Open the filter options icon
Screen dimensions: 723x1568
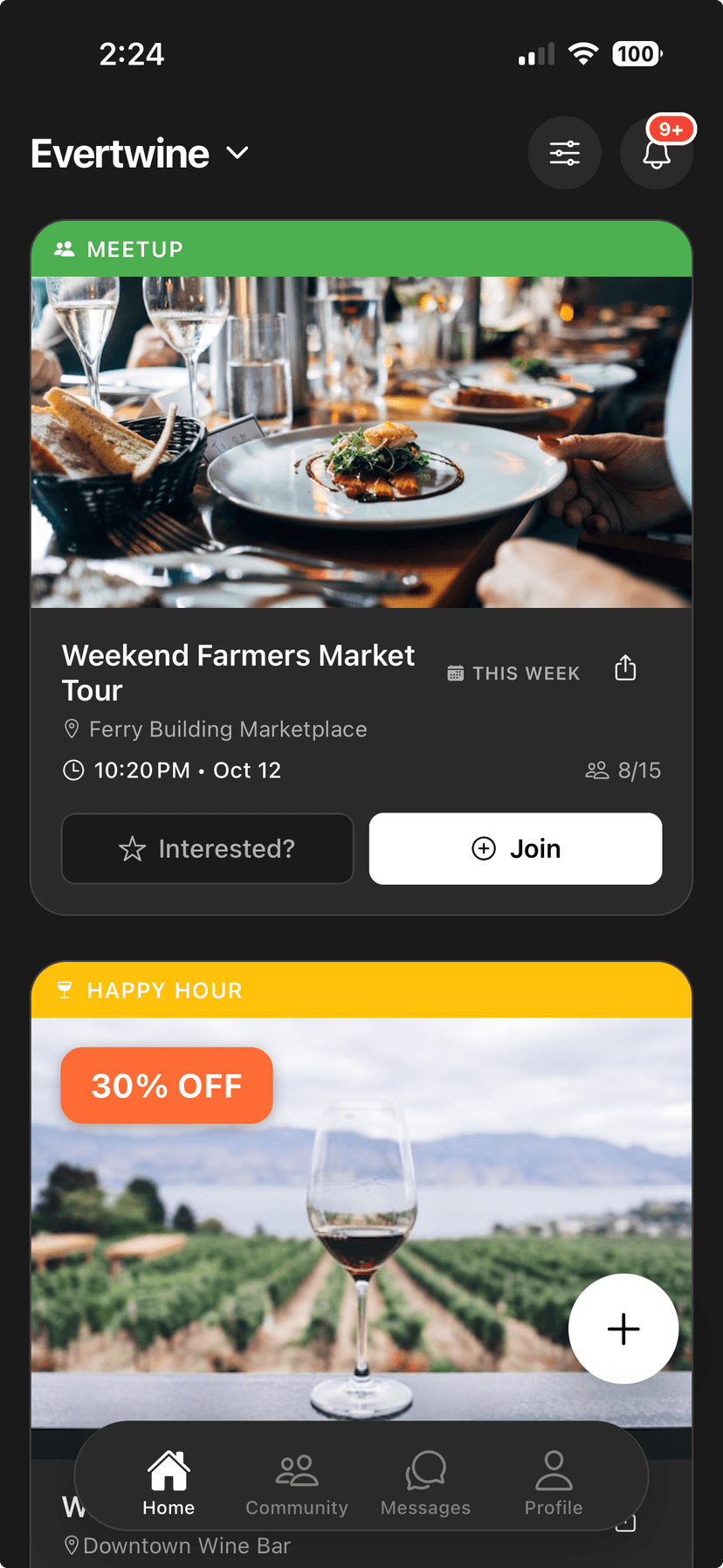coord(565,152)
